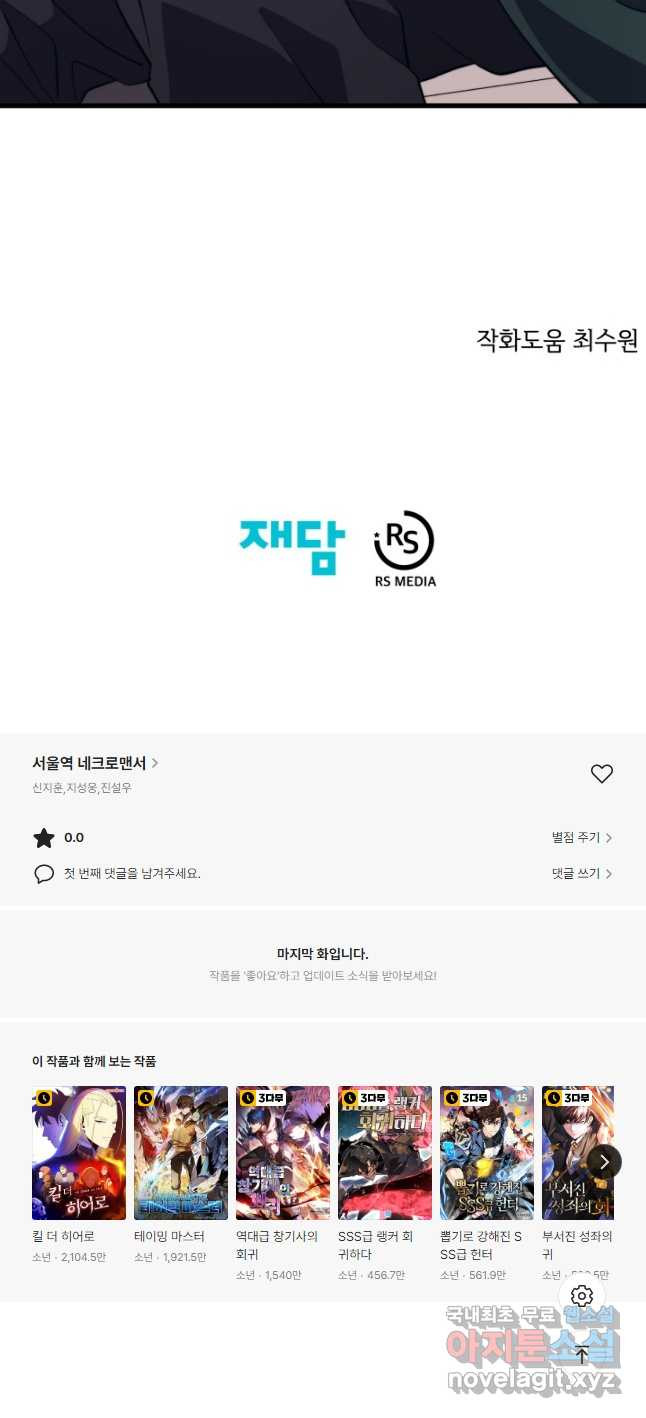646x1418 pixels.
Task: Open the 킬 더 히어로 recommendation
Action: coord(79,1153)
